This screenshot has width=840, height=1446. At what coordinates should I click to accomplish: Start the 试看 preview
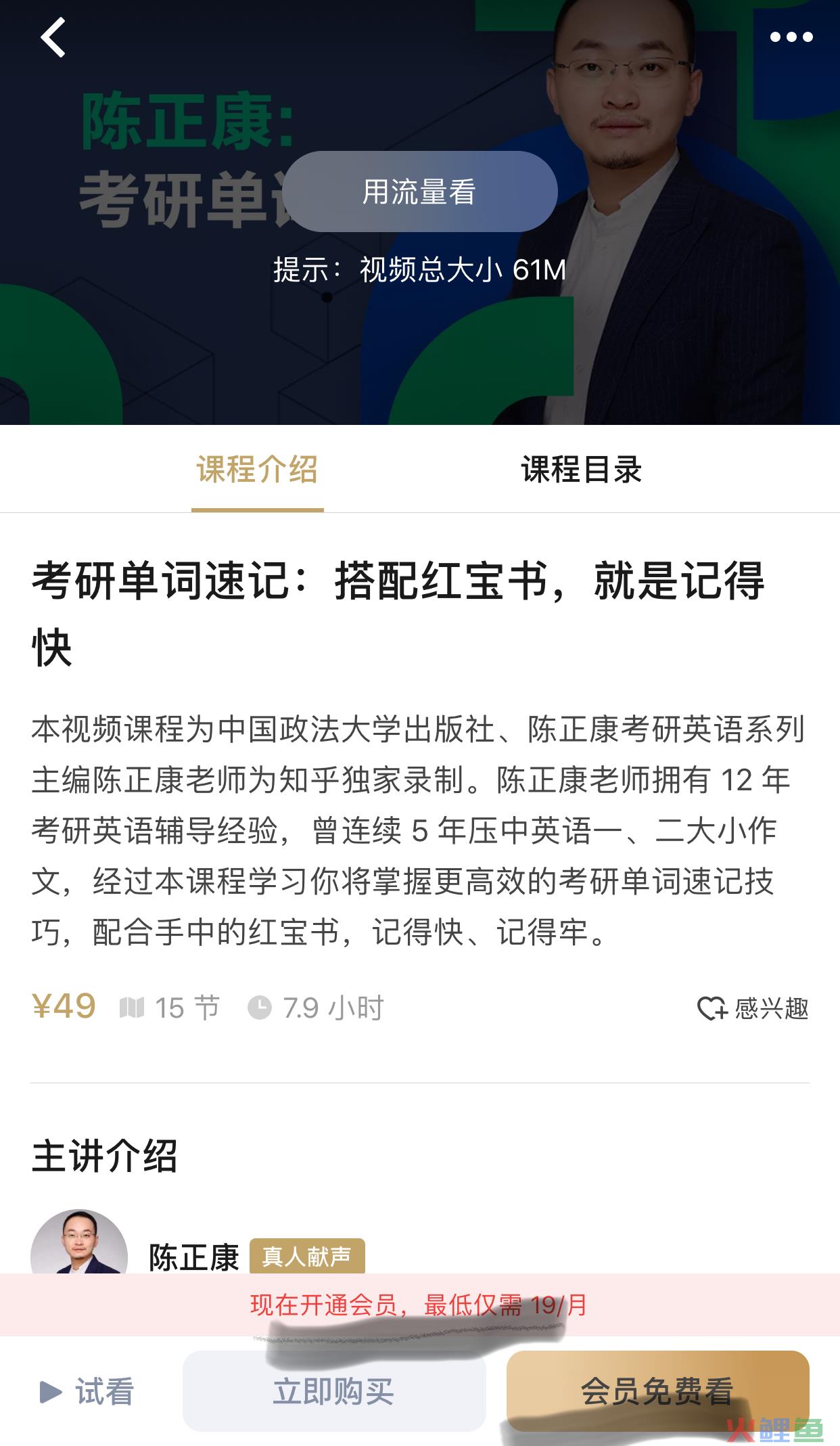pyautogui.click(x=88, y=1391)
